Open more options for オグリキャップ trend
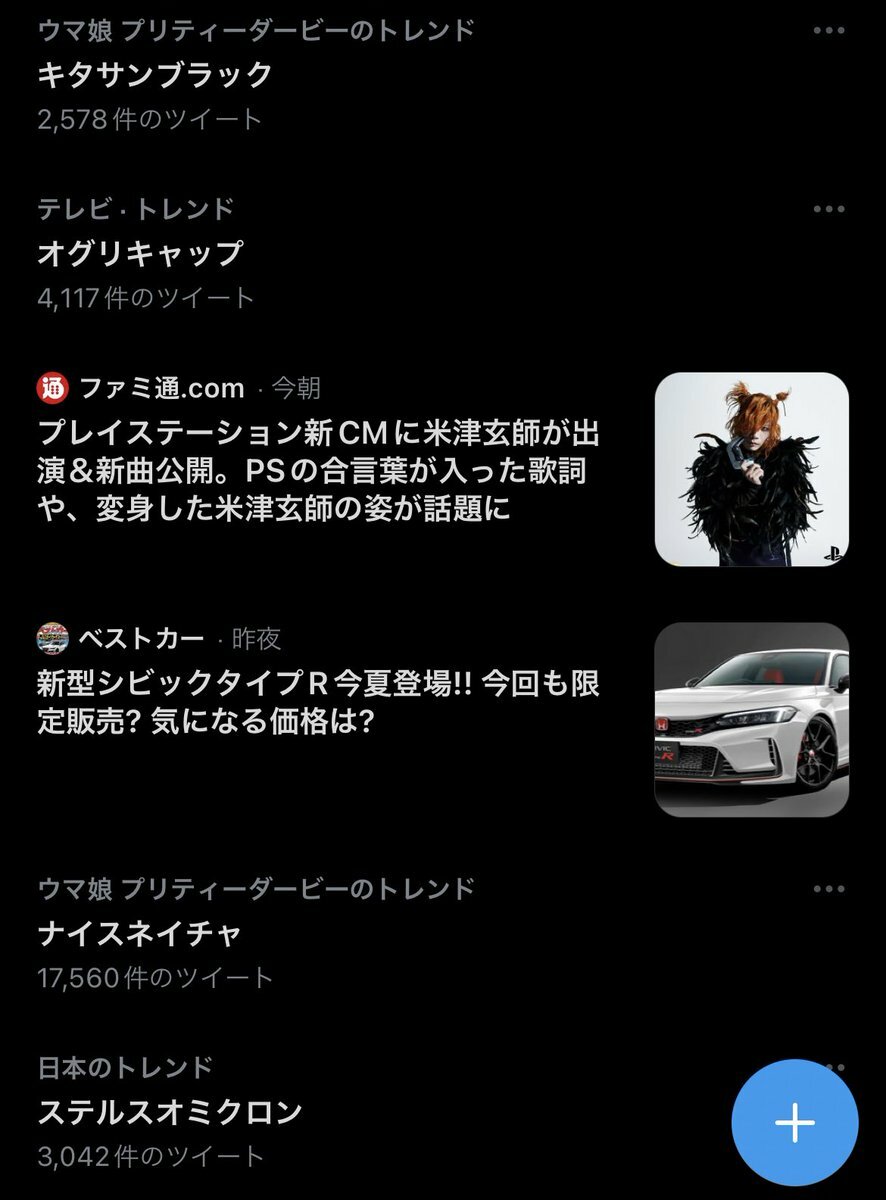Viewport: 886px width, 1200px height. [829, 209]
